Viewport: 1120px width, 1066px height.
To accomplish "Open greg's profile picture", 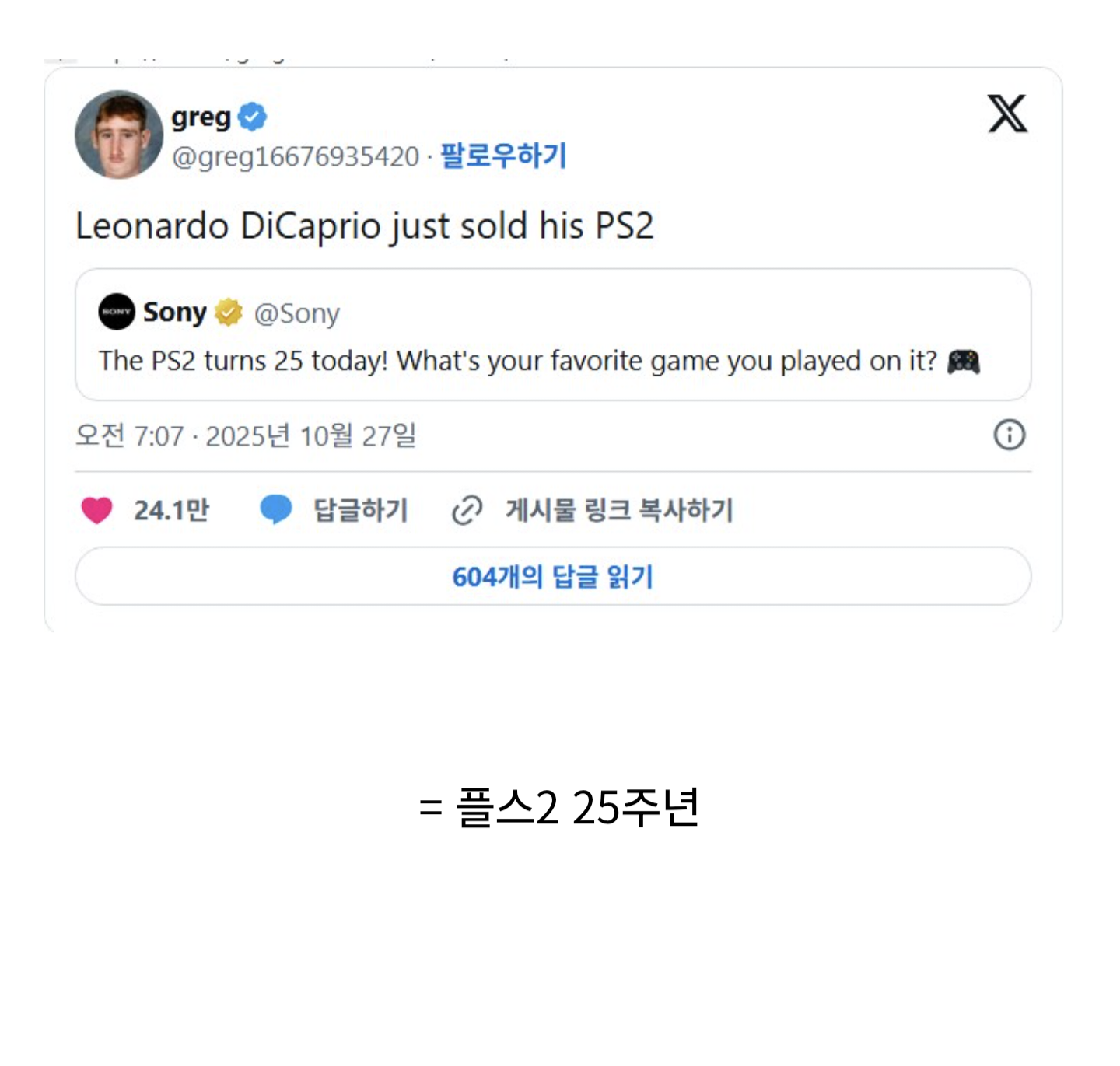I will pyautogui.click(x=119, y=135).
